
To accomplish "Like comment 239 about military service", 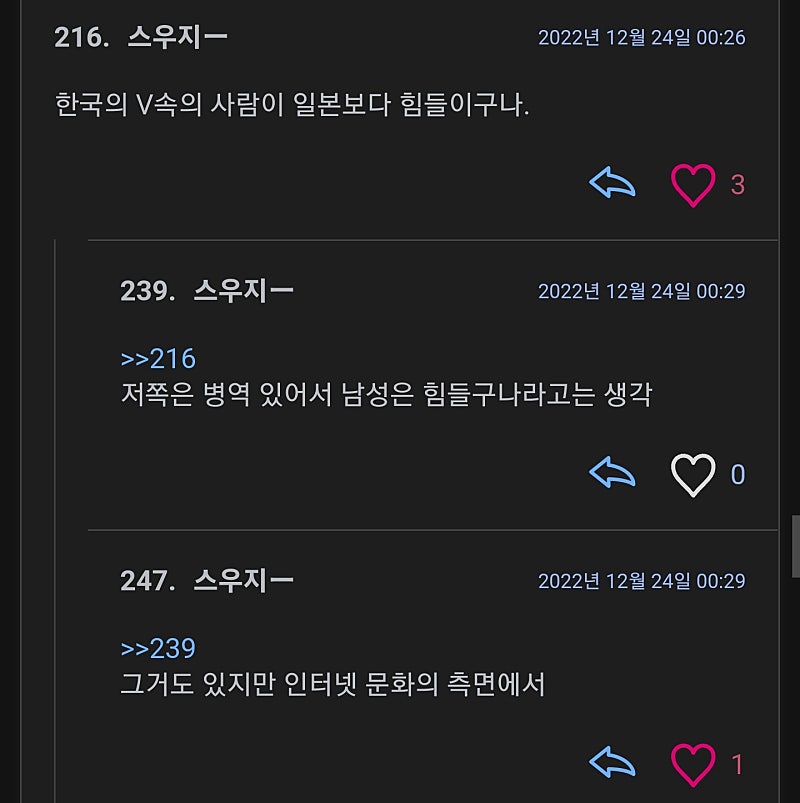I will coord(692,474).
